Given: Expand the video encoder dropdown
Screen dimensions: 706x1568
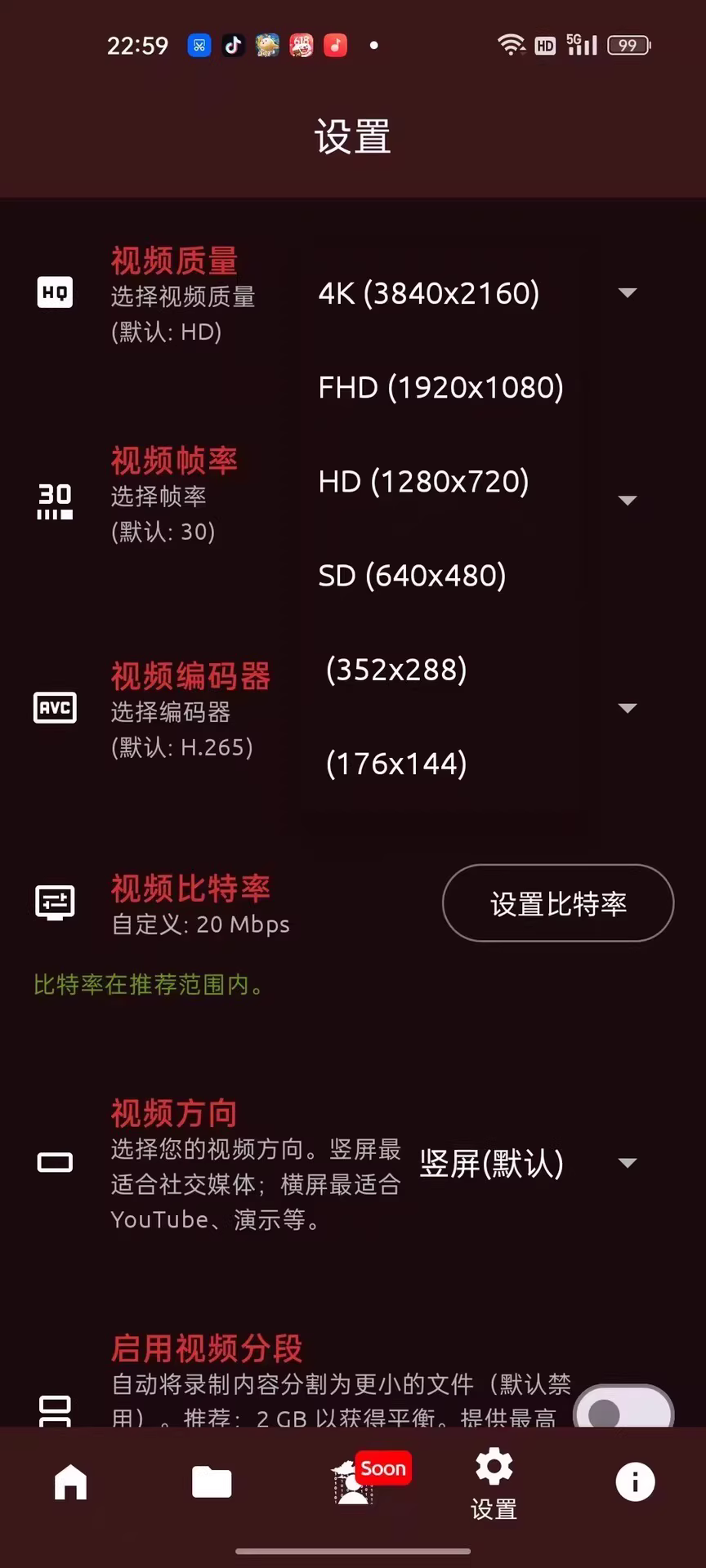Looking at the screenshot, I should [628, 707].
